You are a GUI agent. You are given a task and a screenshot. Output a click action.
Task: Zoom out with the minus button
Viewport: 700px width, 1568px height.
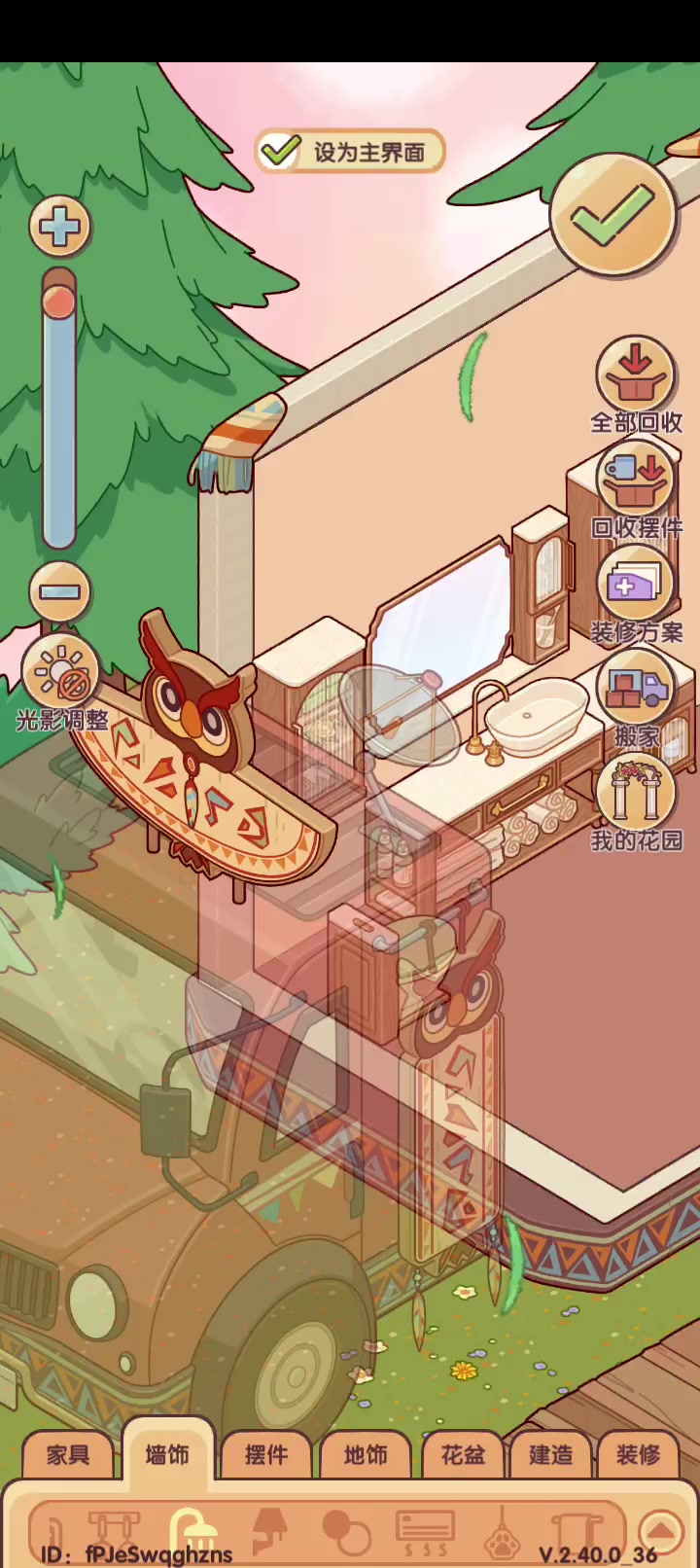60,591
